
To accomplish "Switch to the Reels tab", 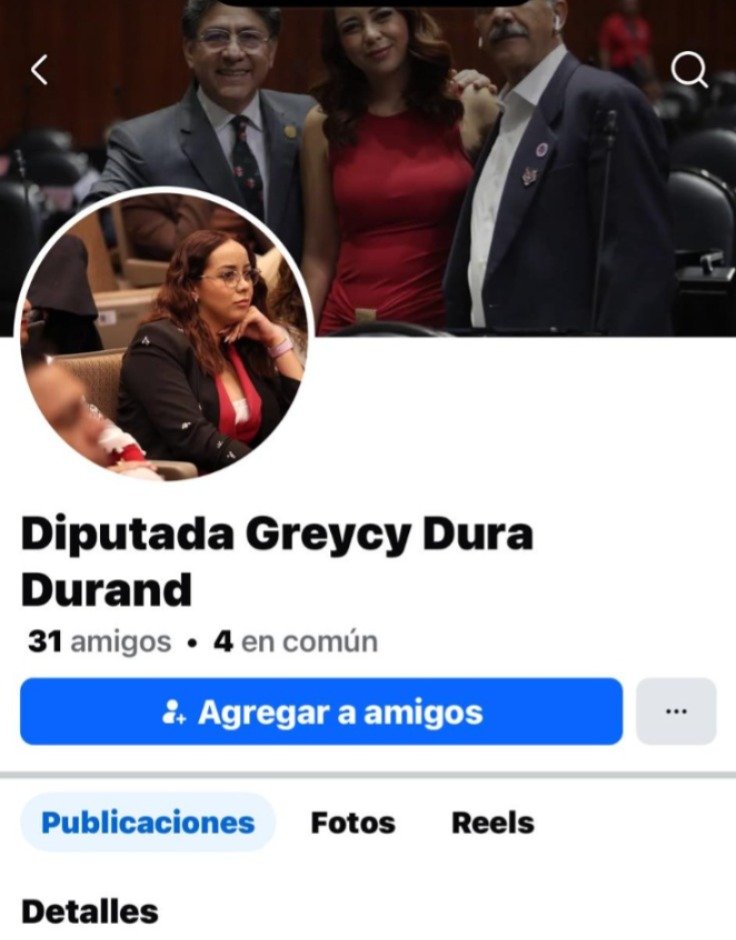I will (x=493, y=823).
